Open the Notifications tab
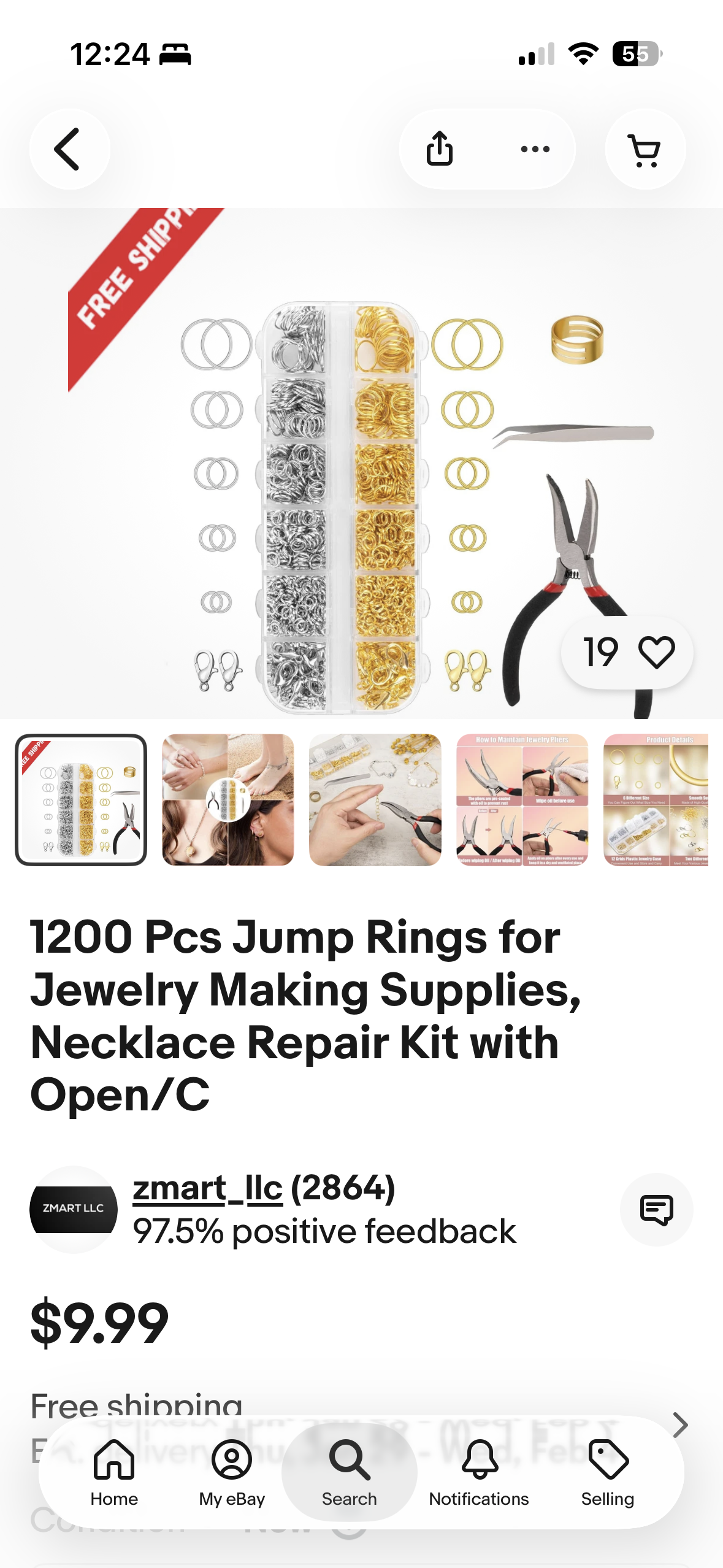 [479, 1472]
